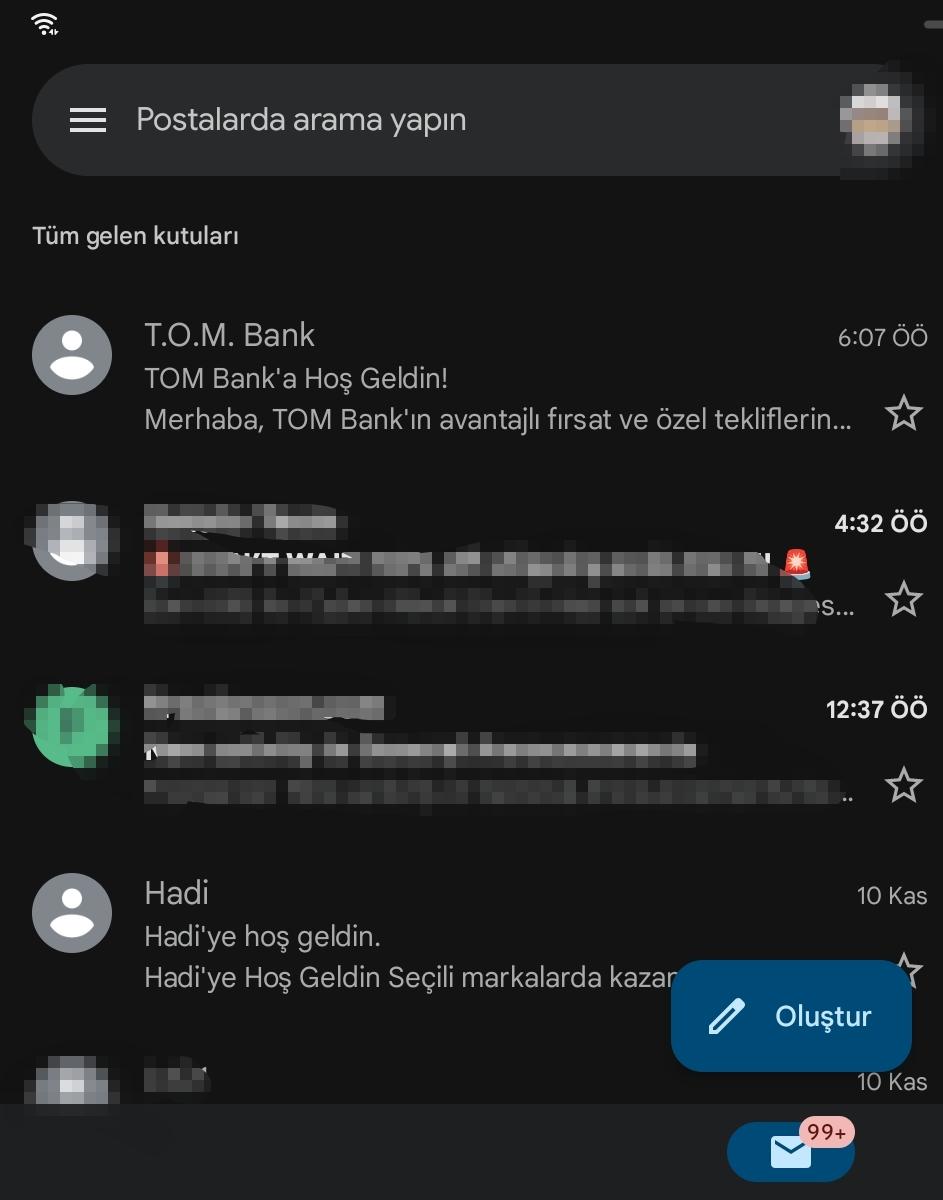
Task: Open the email timestamped 4:32 ÖÖ
Action: click(450, 563)
